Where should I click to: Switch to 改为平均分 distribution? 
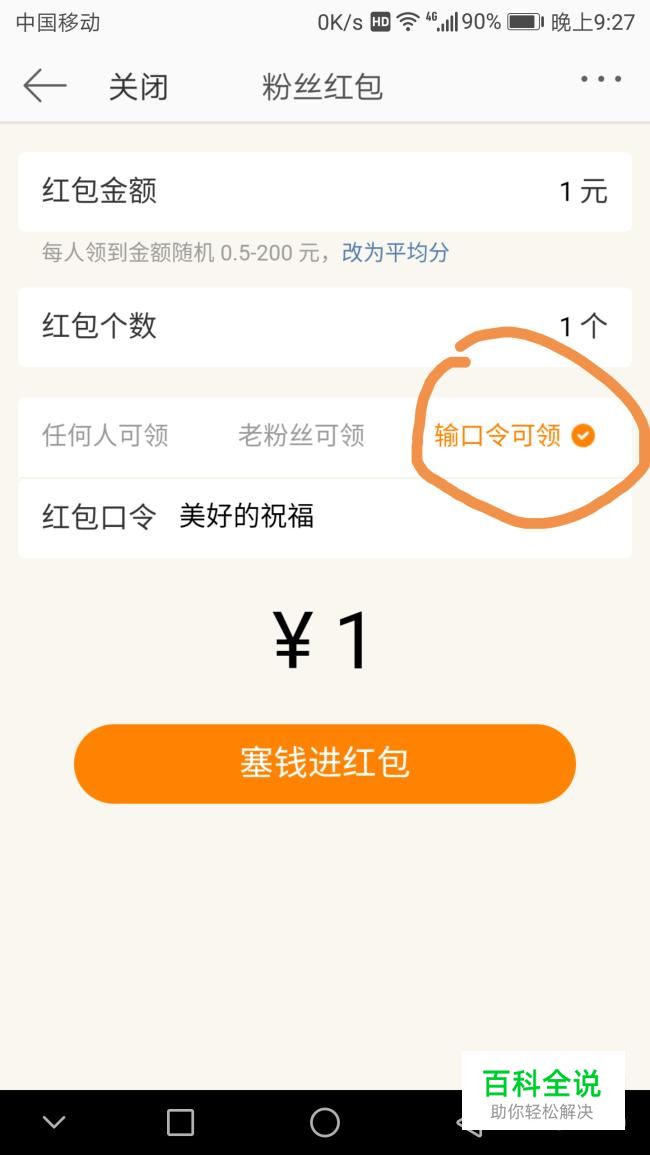coord(395,252)
